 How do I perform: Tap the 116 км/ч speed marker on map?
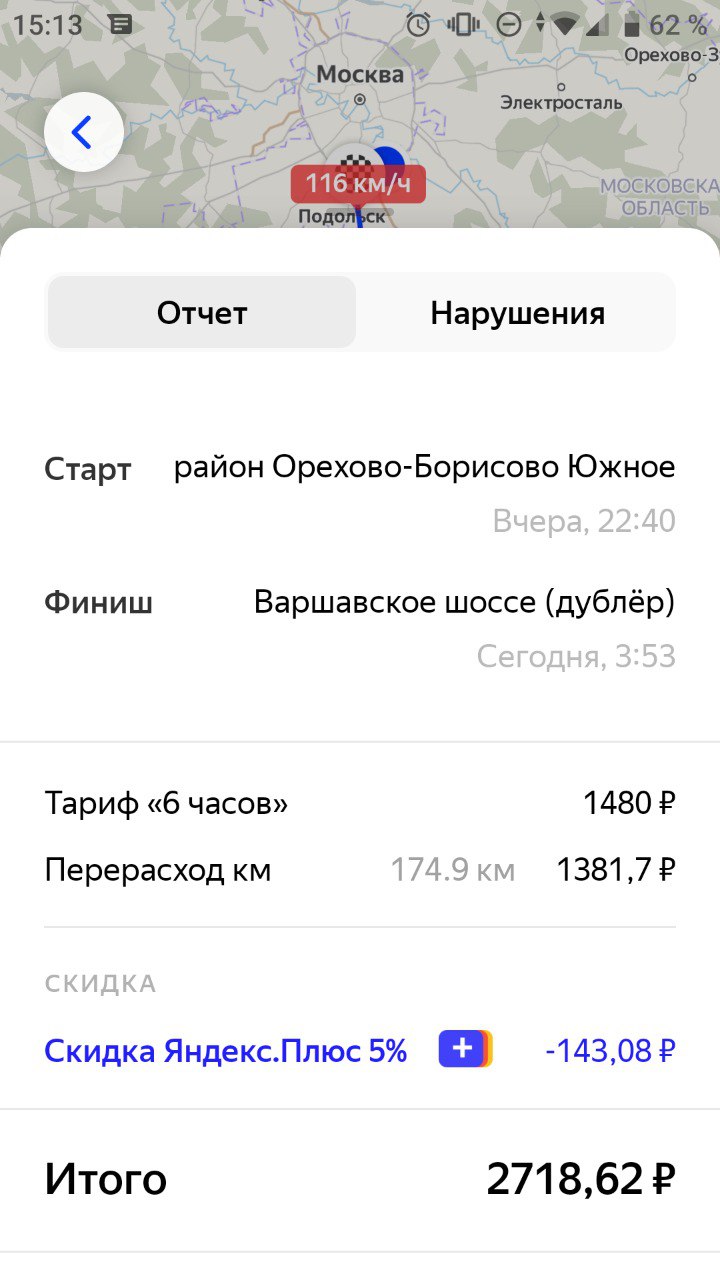click(x=358, y=184)
